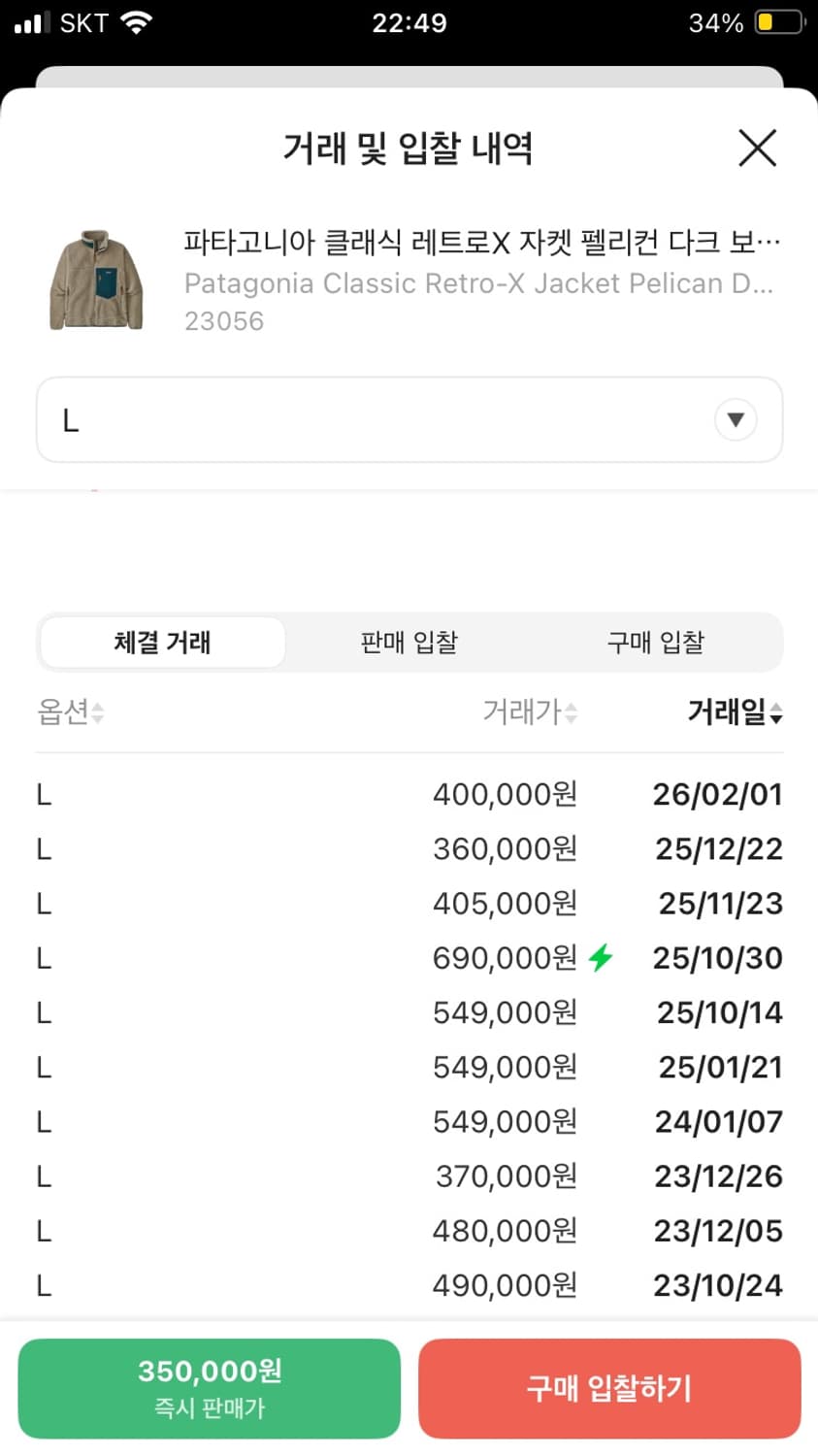Close the 거래 및 입찰 내역 popup
Screen dimensions: 818x1456
[x=757, y=149]
